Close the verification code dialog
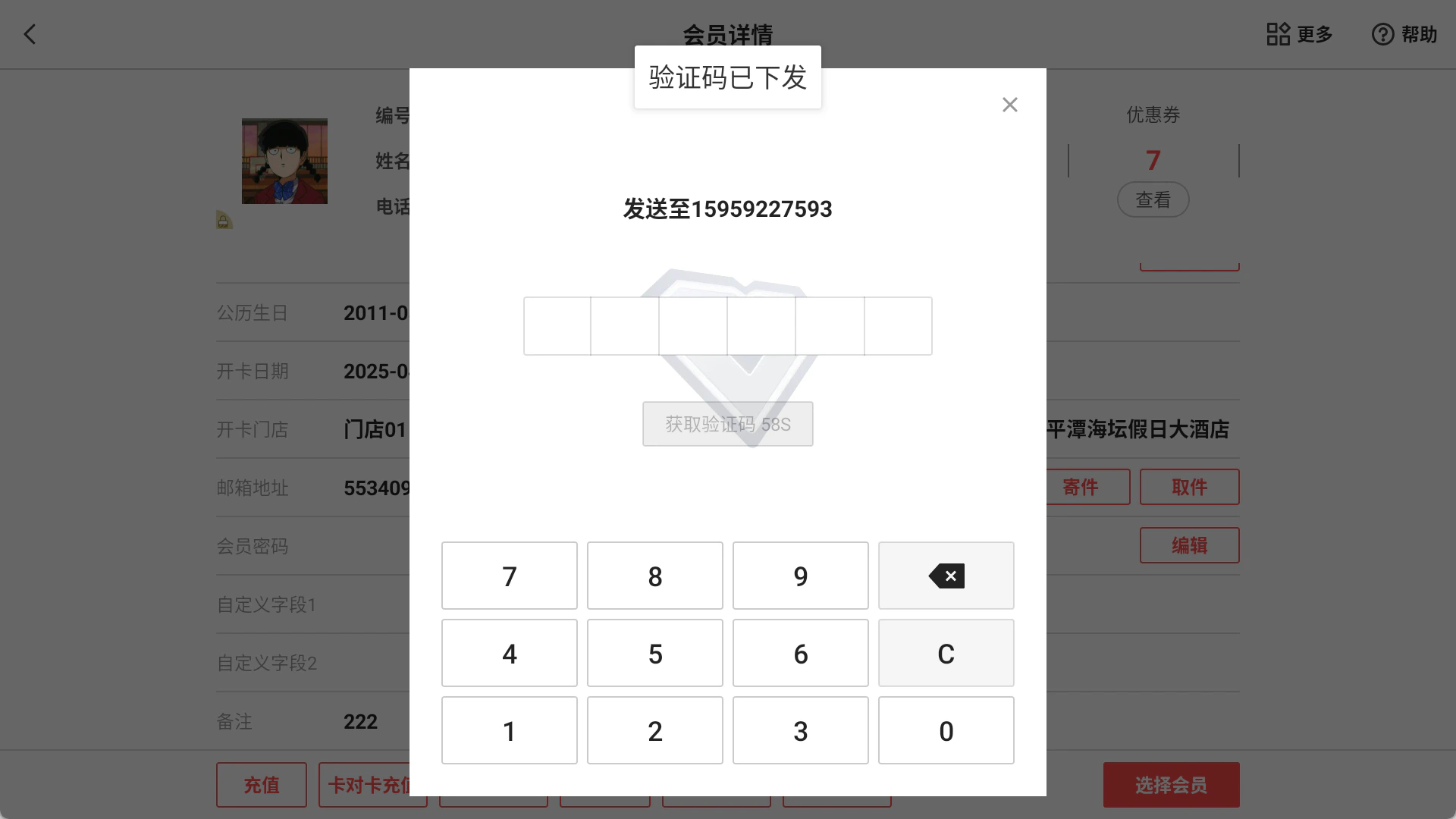Screen dimensions: 1456x819 pos(1009,105)
